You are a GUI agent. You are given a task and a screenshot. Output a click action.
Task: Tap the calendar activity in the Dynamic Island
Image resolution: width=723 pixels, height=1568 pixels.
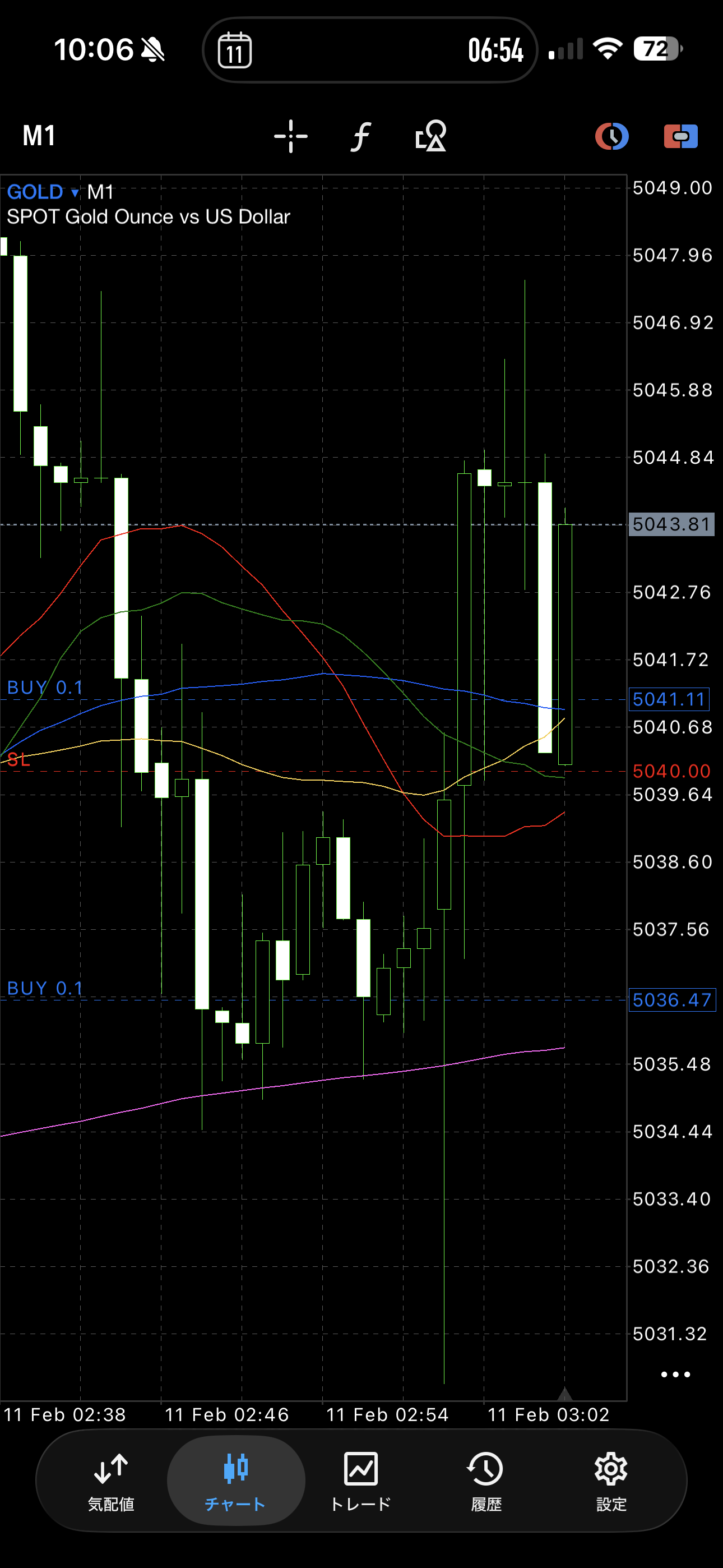[235, 50]
